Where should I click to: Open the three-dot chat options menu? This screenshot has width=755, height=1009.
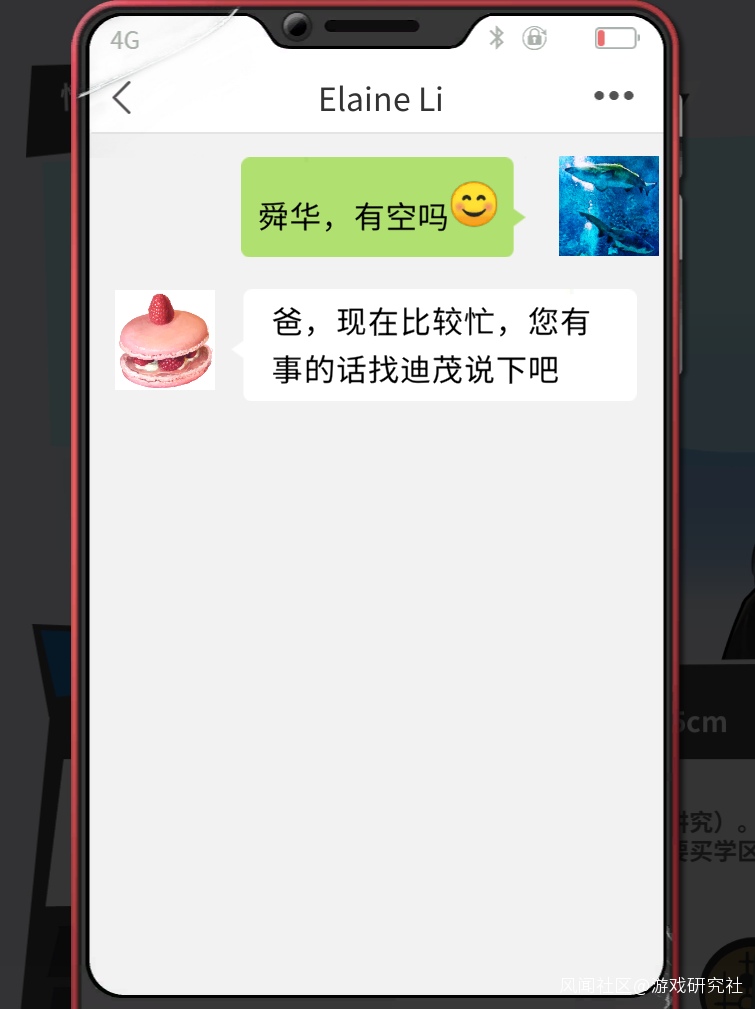coord(613,96)
